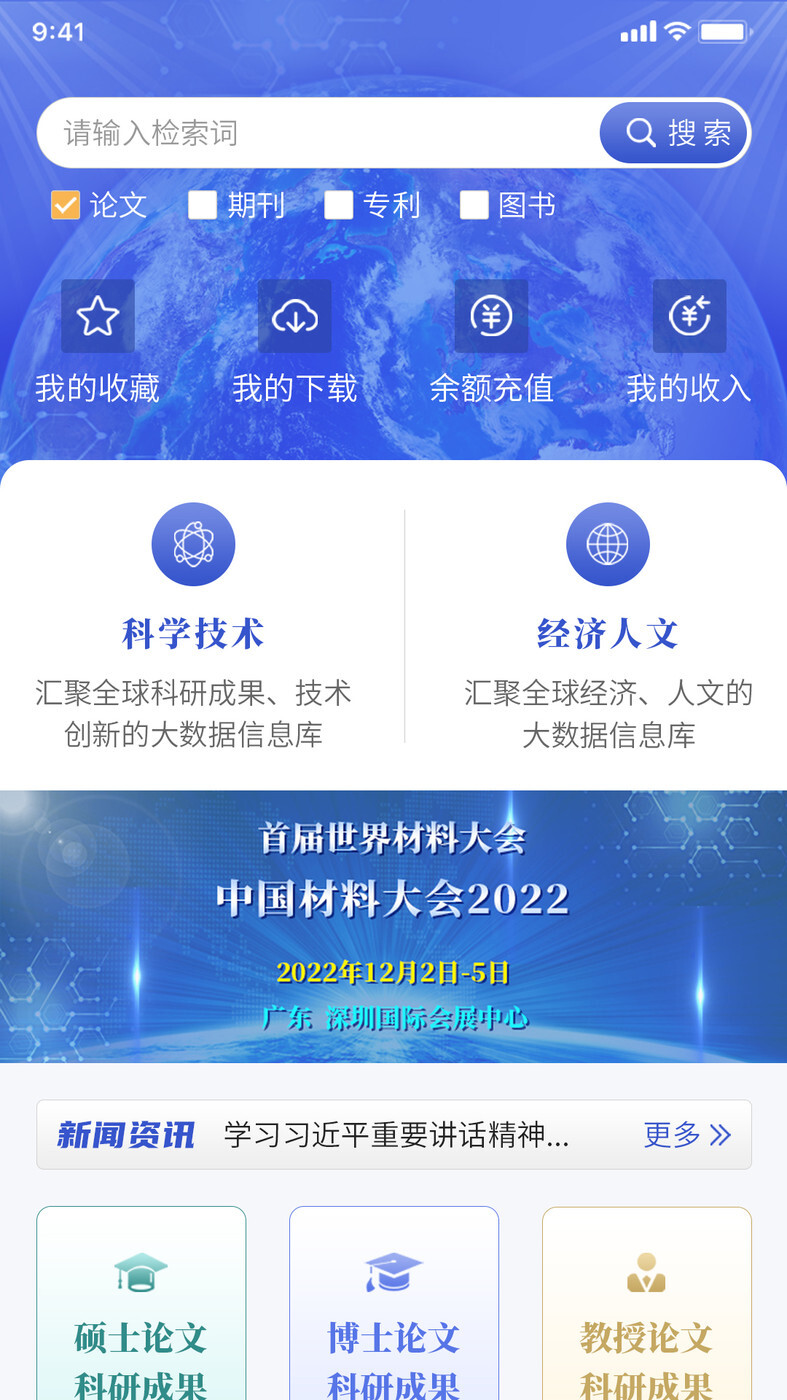Click the 请输入检索词 search input field
The width and height of the screenshot is (787, 1400).
(300, 132)
